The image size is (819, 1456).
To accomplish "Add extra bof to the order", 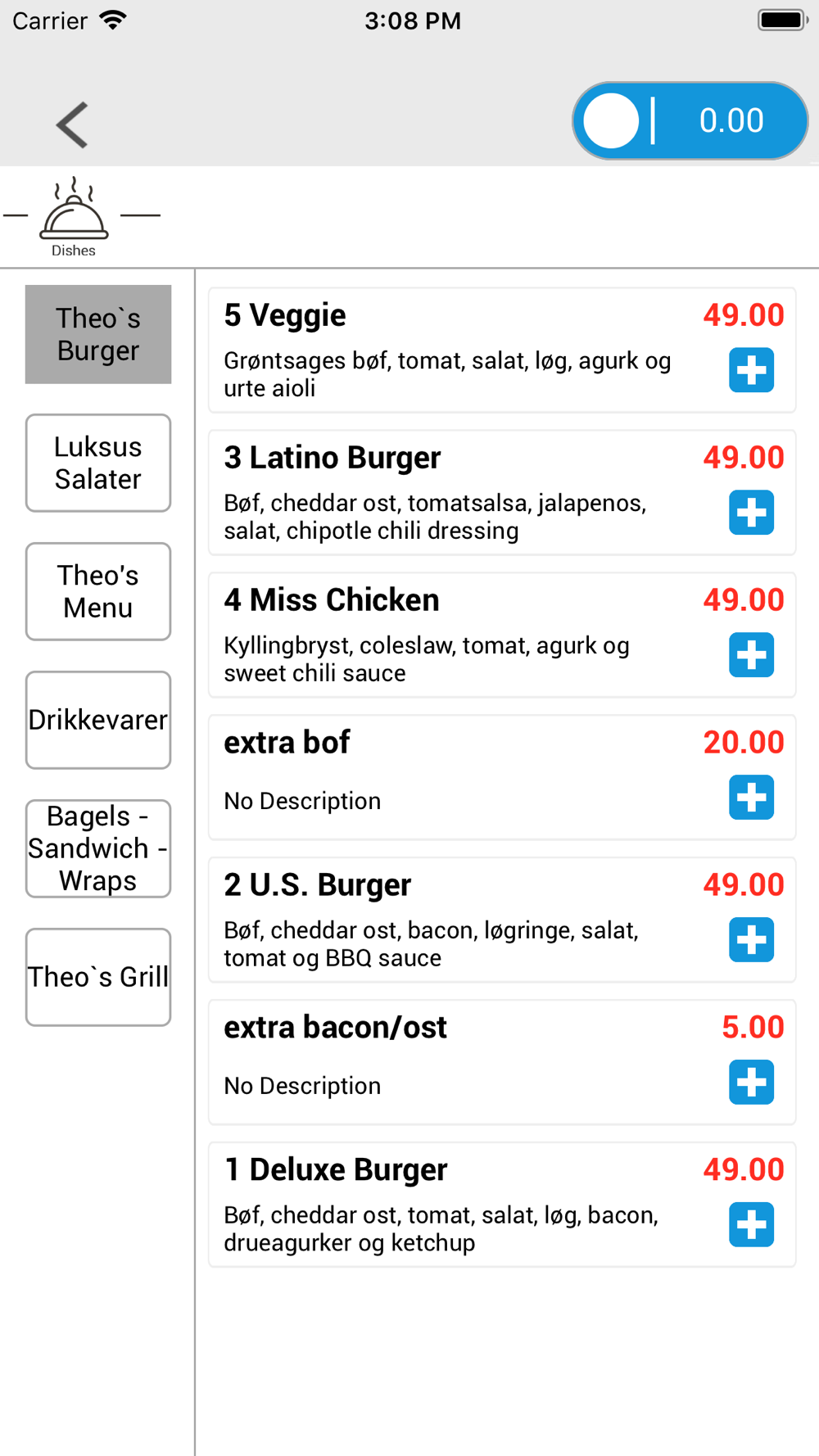I will click(752, 798).
